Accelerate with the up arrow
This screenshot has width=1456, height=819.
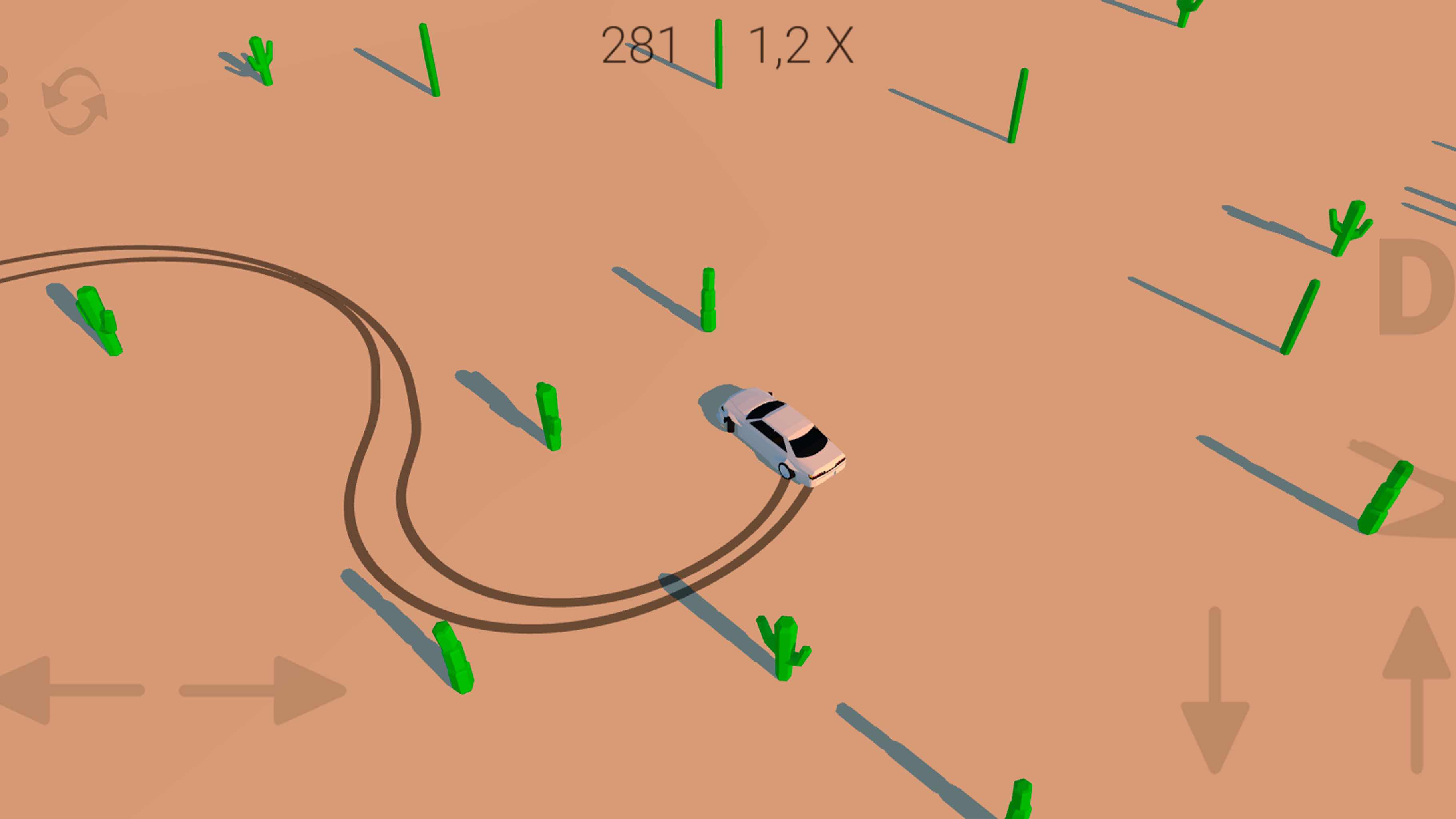[1417, 690]
